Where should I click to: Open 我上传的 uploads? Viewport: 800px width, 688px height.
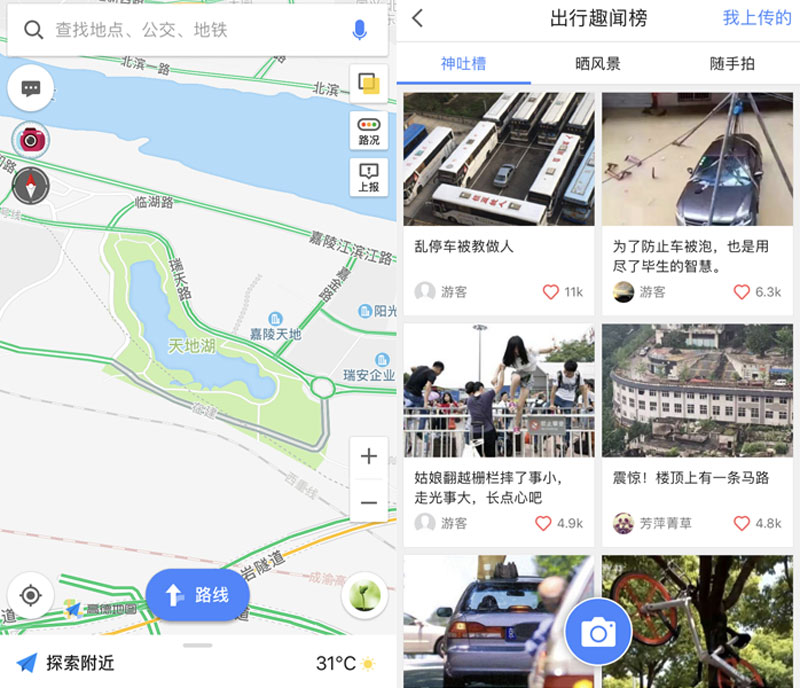(757, 18)
